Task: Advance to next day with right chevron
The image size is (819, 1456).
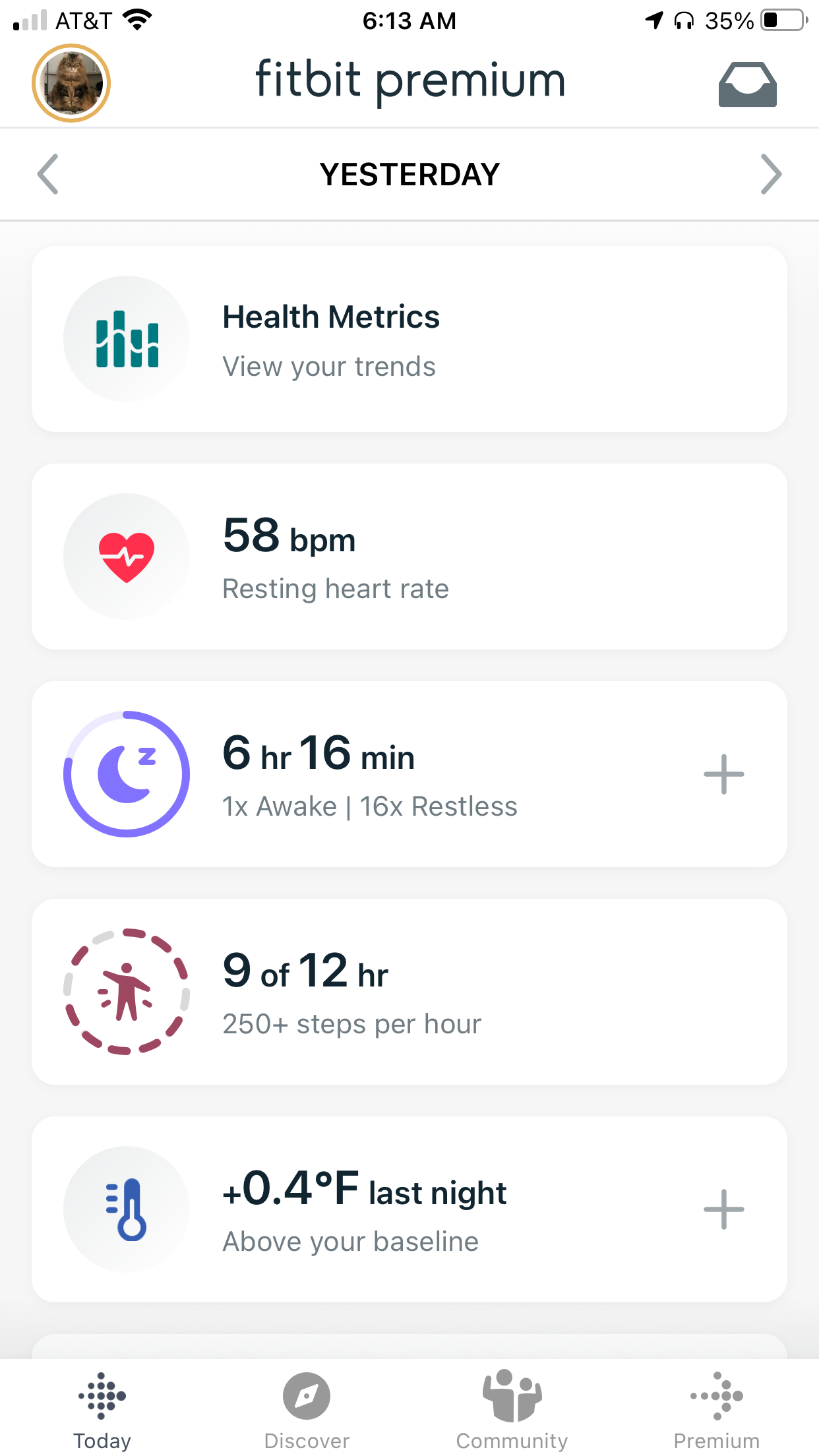Action: pos(770,174)
